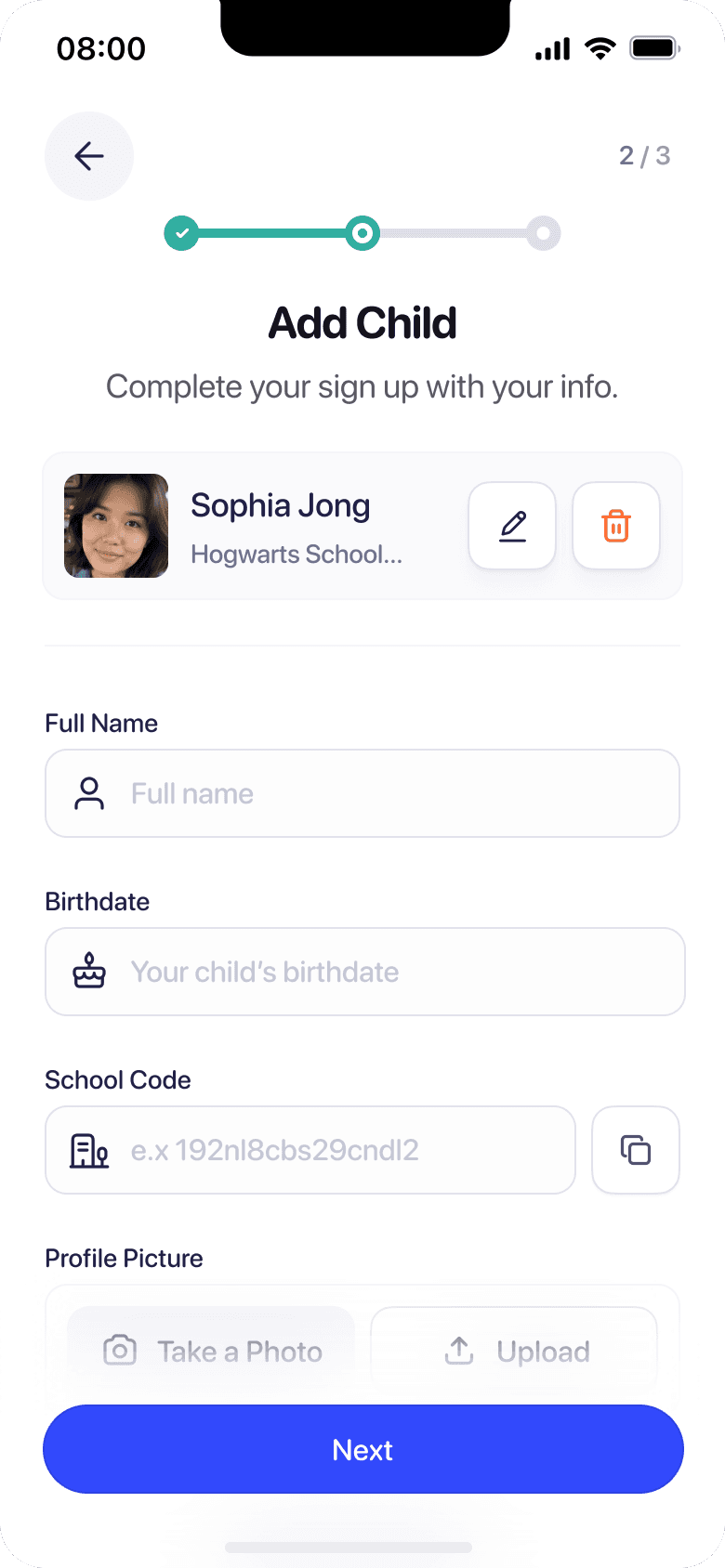Go back using the arrow button
725x1568 pixels.
(89, 156)
